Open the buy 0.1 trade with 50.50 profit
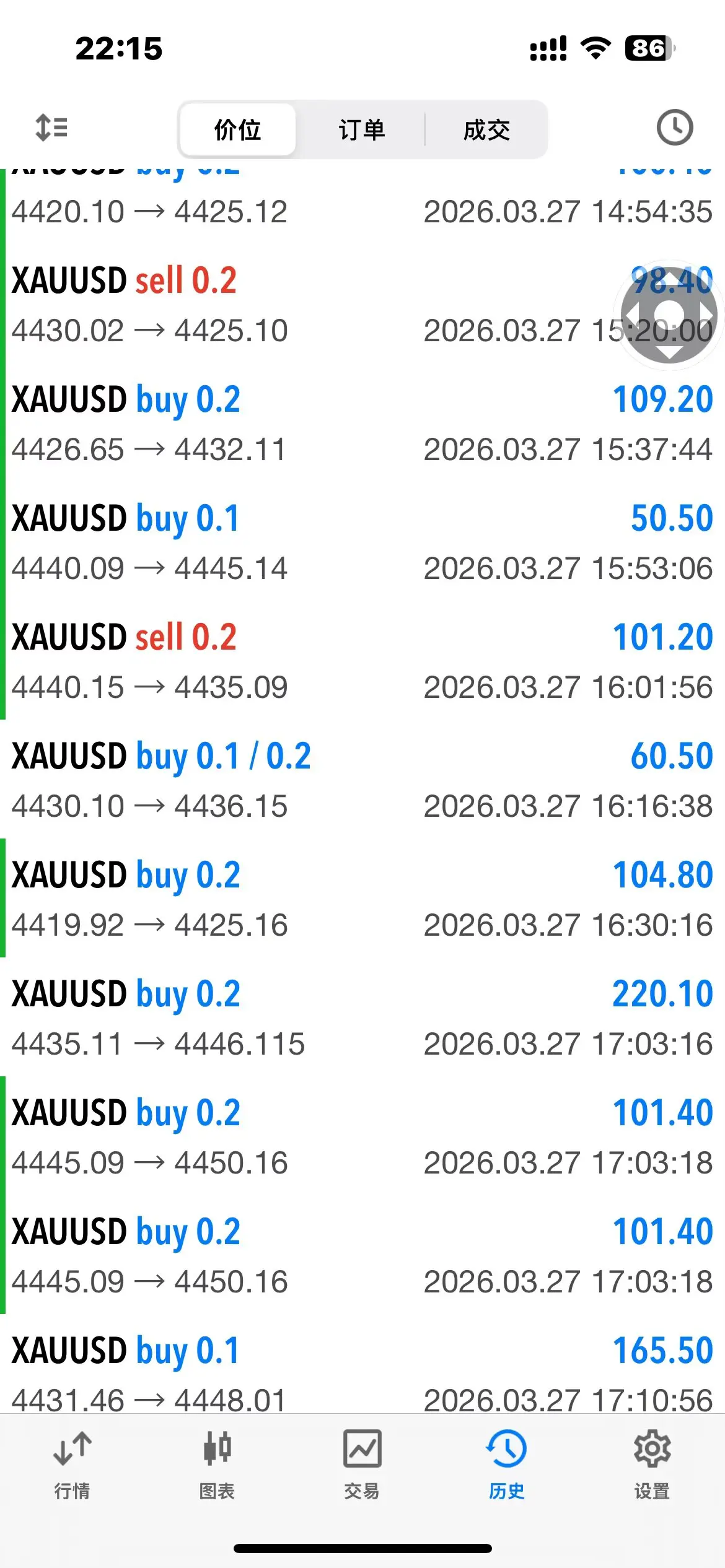 (x=362, y=542)
